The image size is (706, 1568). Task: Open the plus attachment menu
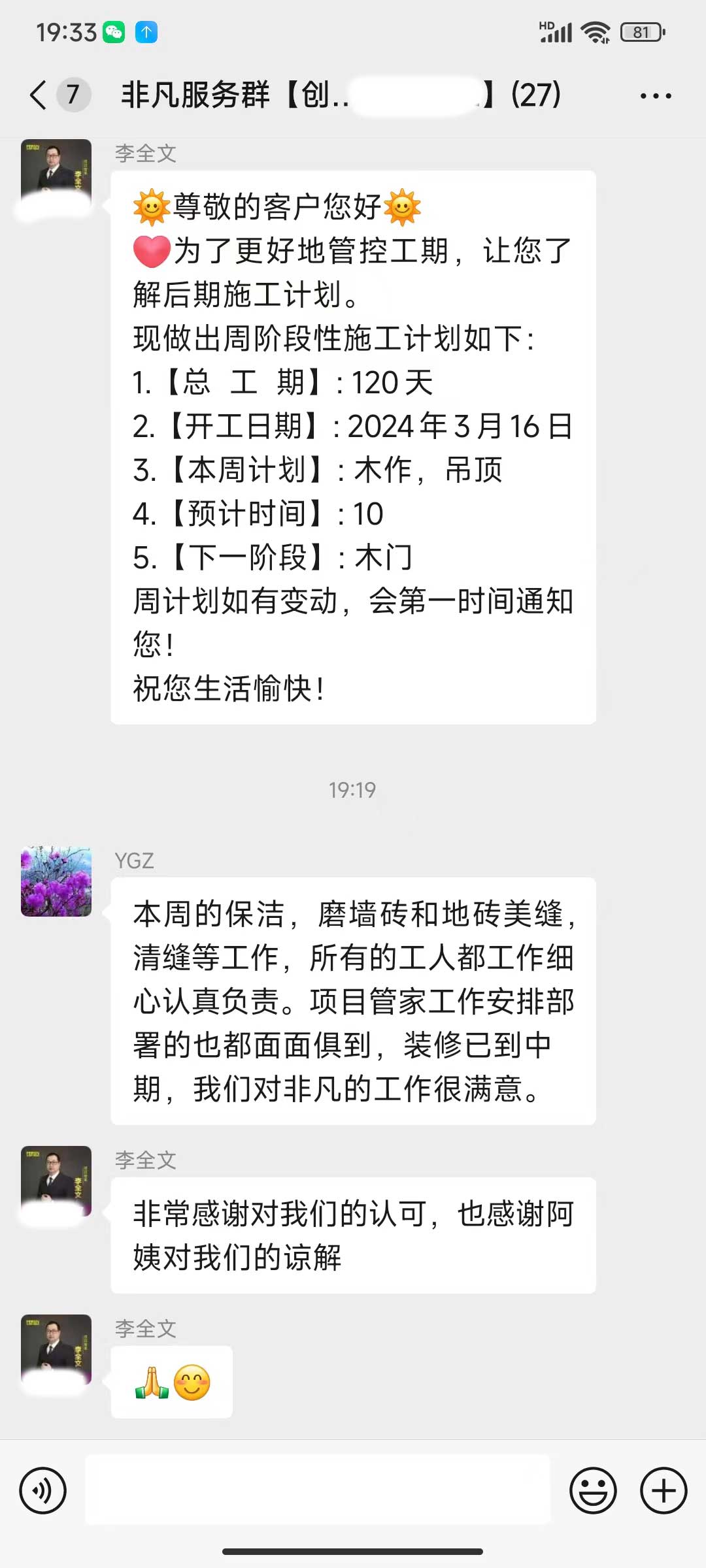point(664,1491)
